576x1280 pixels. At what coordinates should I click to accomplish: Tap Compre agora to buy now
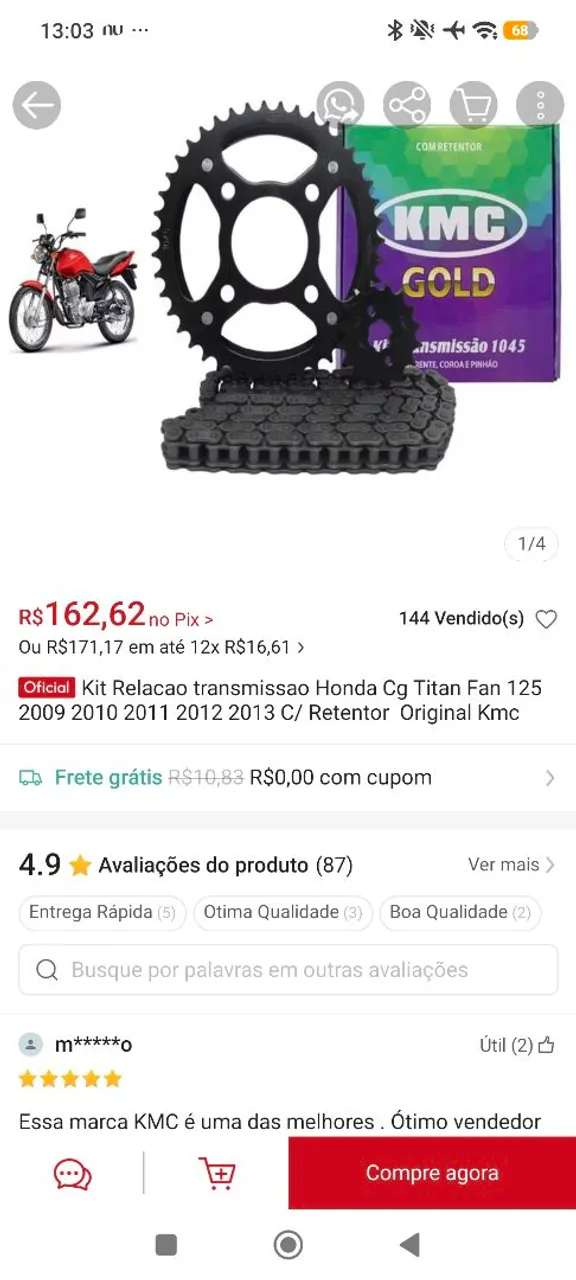pyautogui.click(x=432, y=1173)
